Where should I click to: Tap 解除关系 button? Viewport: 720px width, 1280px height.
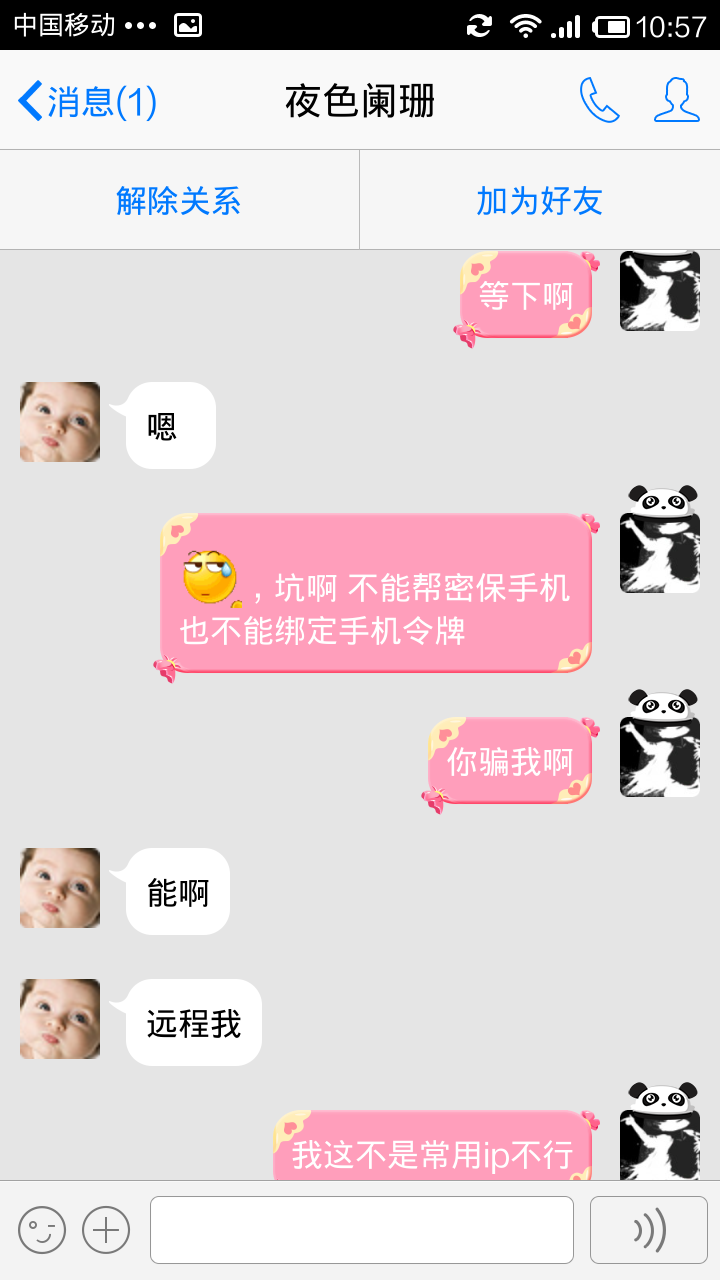point(179,200)
